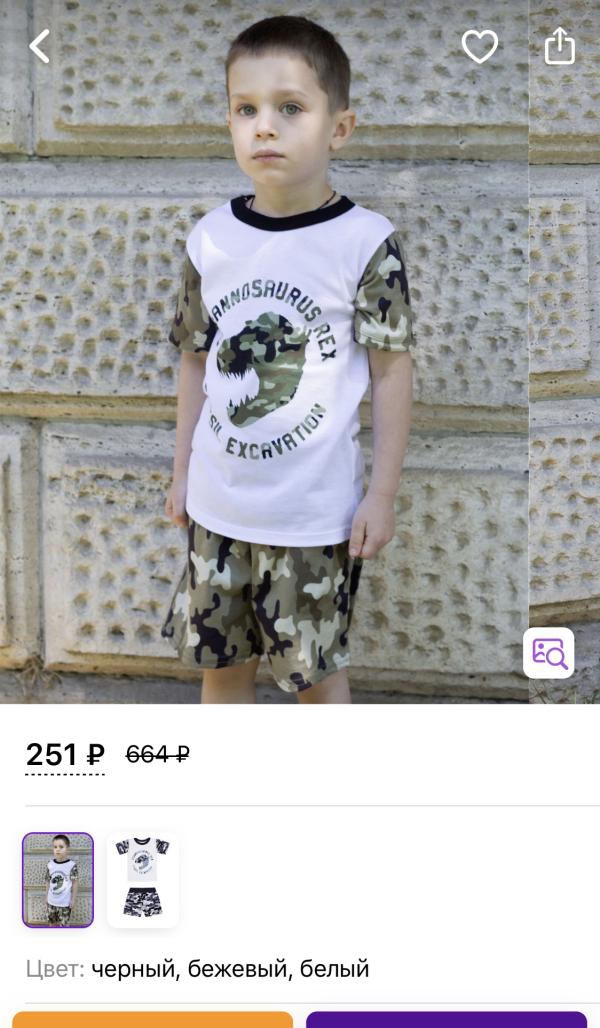This screenshot has height=1028, width=600.
Task: Select the color variant with the boy photo
Action: [58, 880]
